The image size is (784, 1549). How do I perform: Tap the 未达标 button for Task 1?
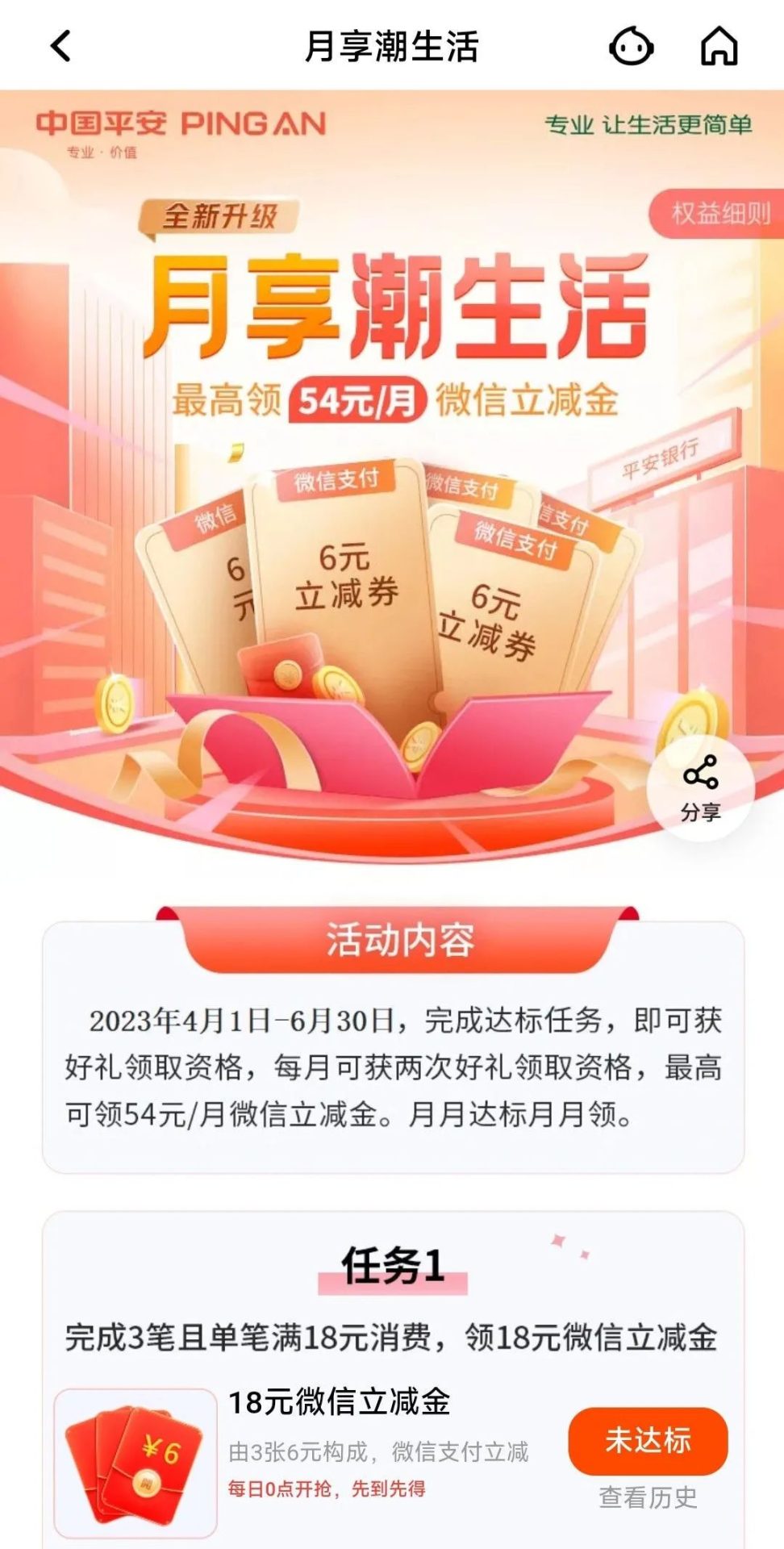pos(648,1441)
